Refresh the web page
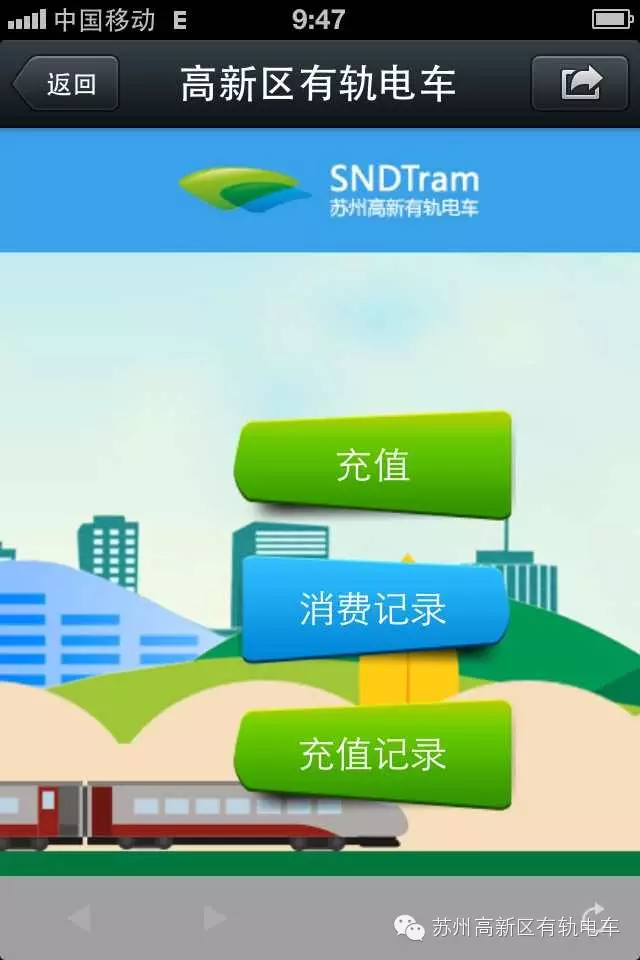Screen dimensions: 640x960 (x=593, y=915)
